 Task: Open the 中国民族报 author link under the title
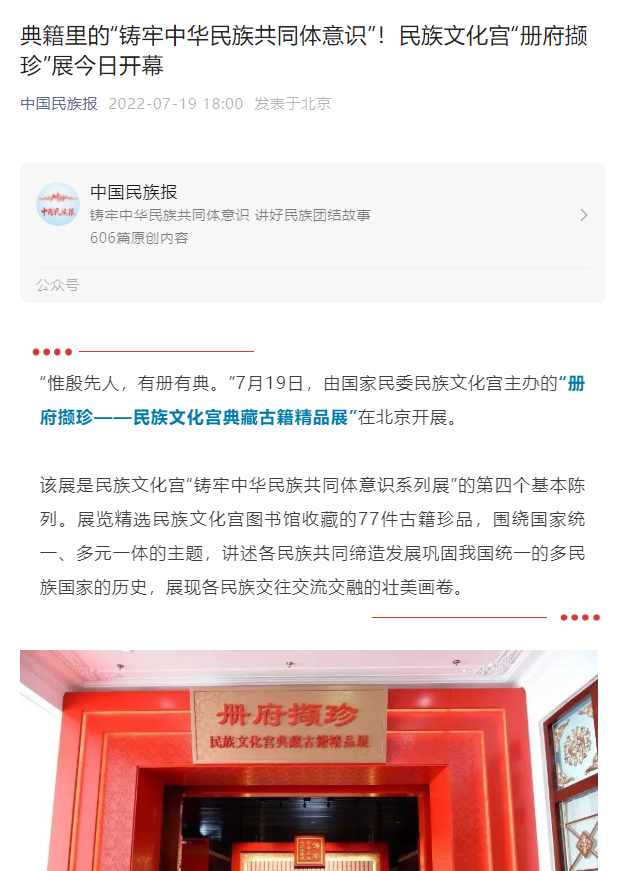(x=59, y=104)
